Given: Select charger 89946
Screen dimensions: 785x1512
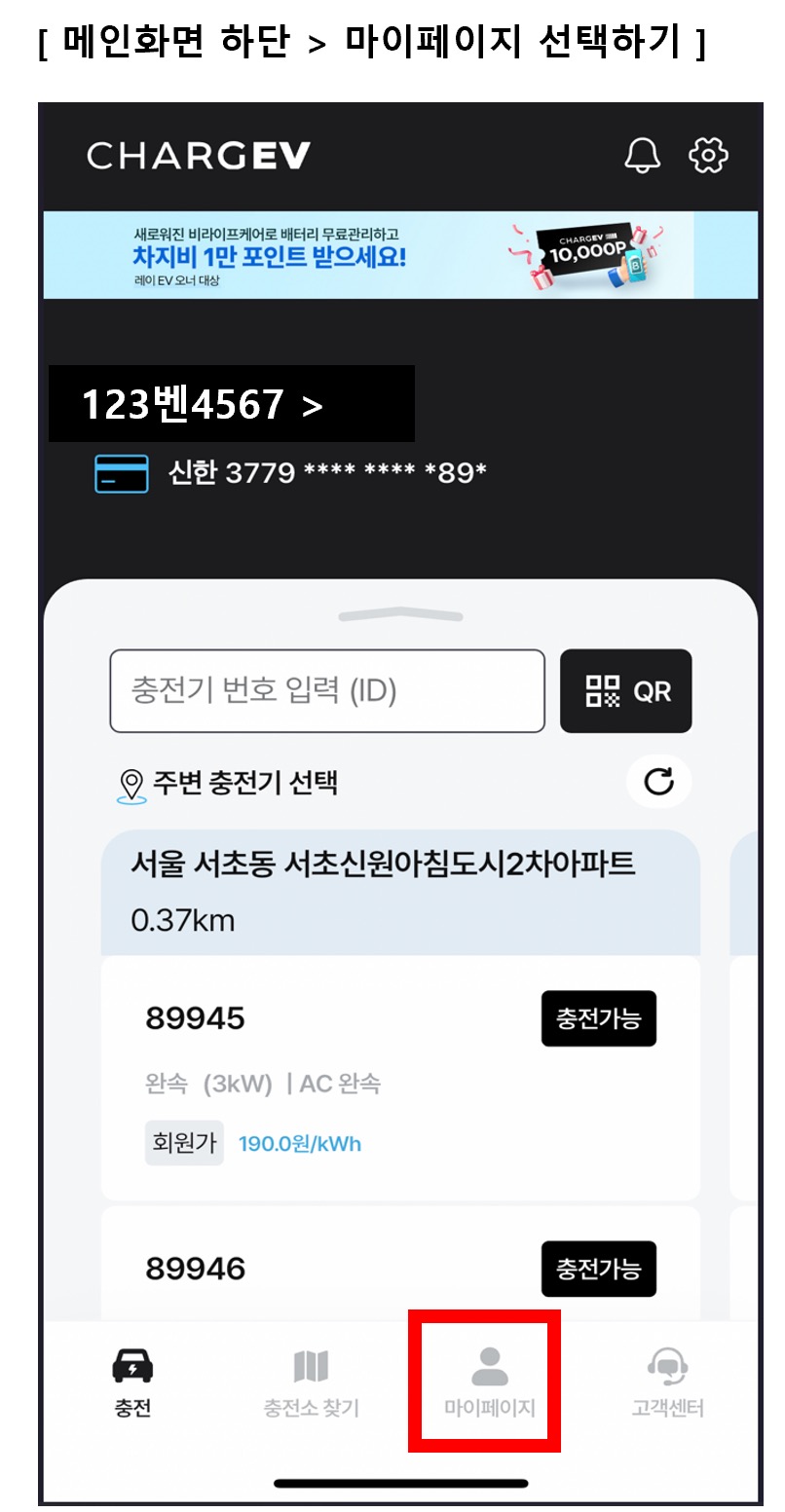Looking at the screenshot, I should point(399,1268).
